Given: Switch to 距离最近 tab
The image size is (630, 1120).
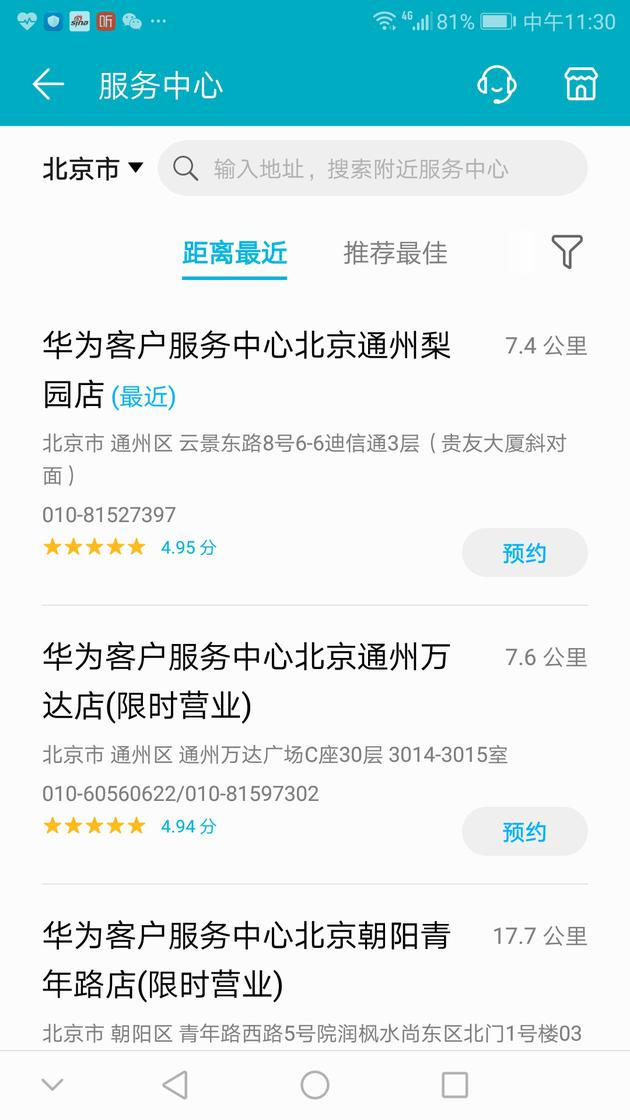Looking at the screenshot, I should [x=235, y=253].
